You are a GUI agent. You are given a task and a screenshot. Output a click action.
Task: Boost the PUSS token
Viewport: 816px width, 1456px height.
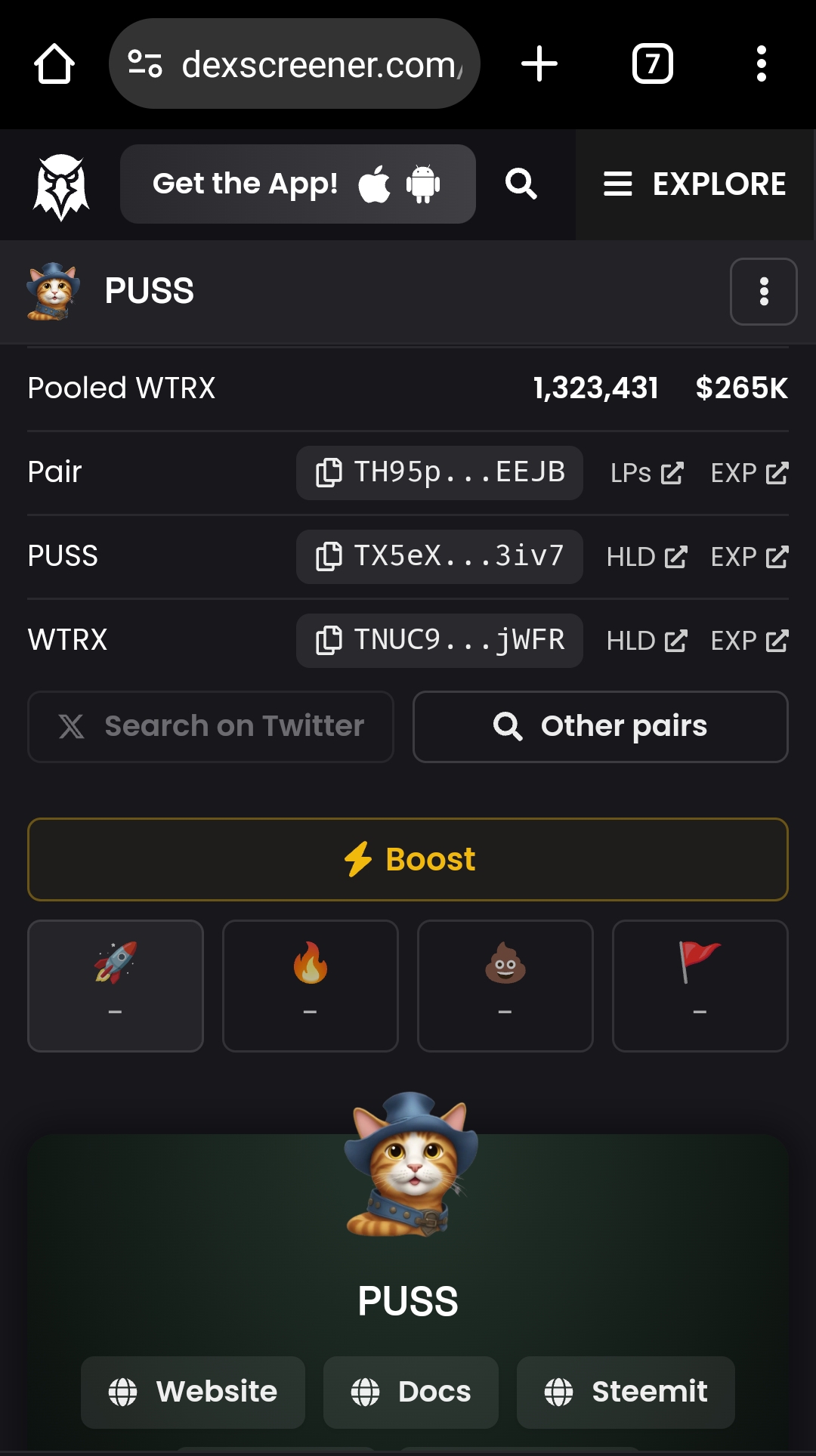coord(408,860)
